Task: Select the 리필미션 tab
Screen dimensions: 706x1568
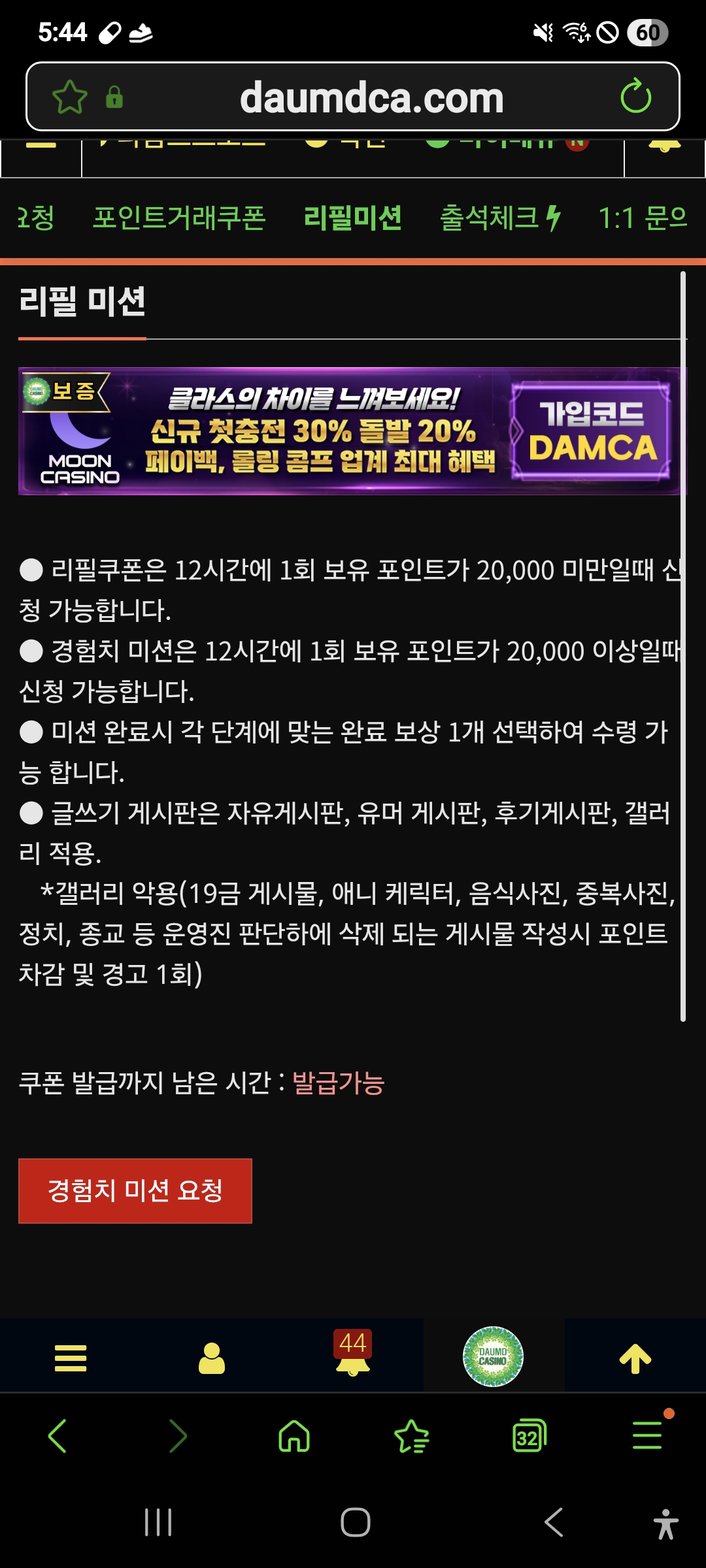Action: (353, 218)
